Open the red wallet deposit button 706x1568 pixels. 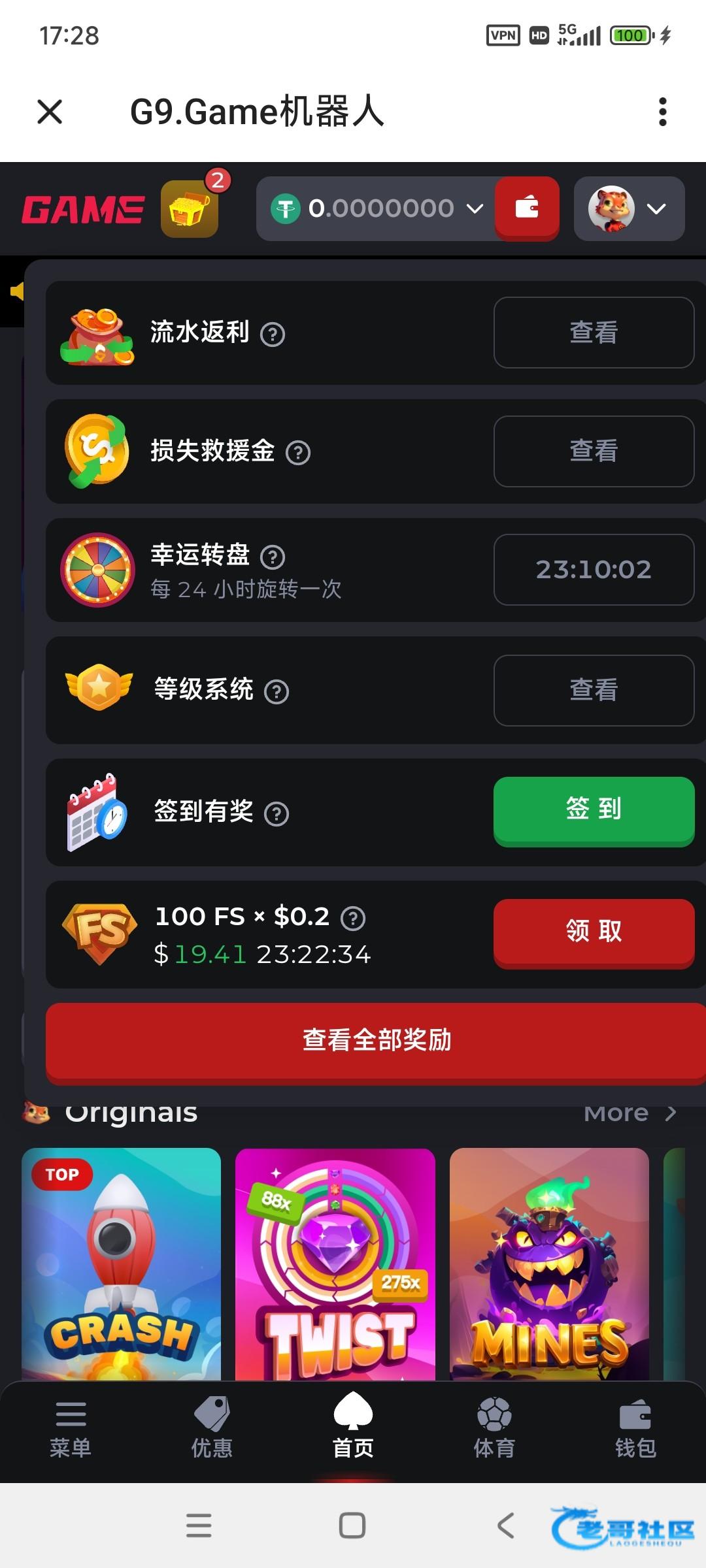527,208
